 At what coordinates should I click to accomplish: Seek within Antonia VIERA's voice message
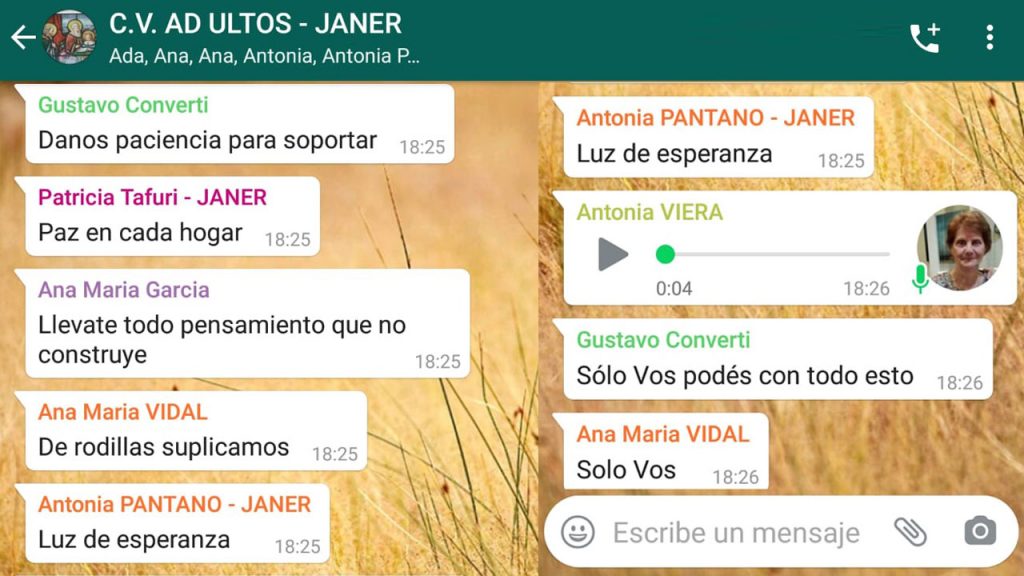[x=770, y=254]
